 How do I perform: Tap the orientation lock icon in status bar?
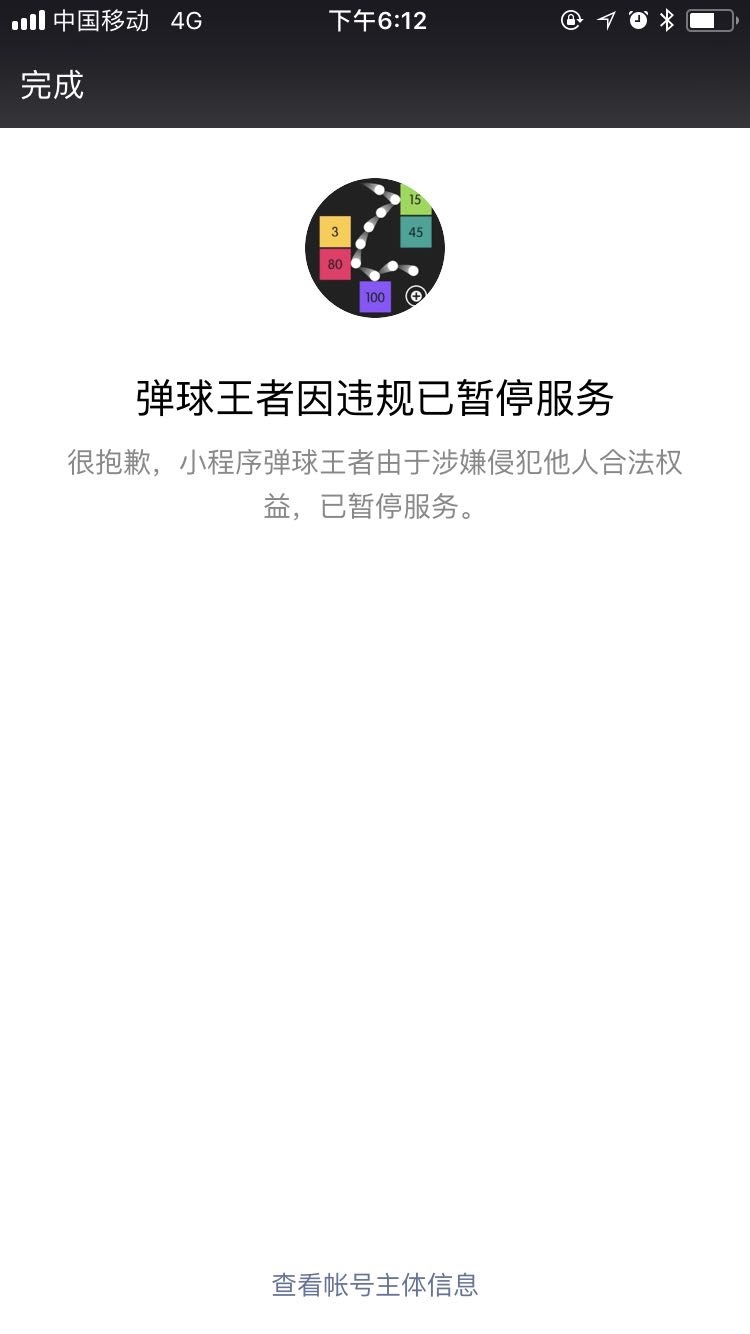(x=570, y=18)
